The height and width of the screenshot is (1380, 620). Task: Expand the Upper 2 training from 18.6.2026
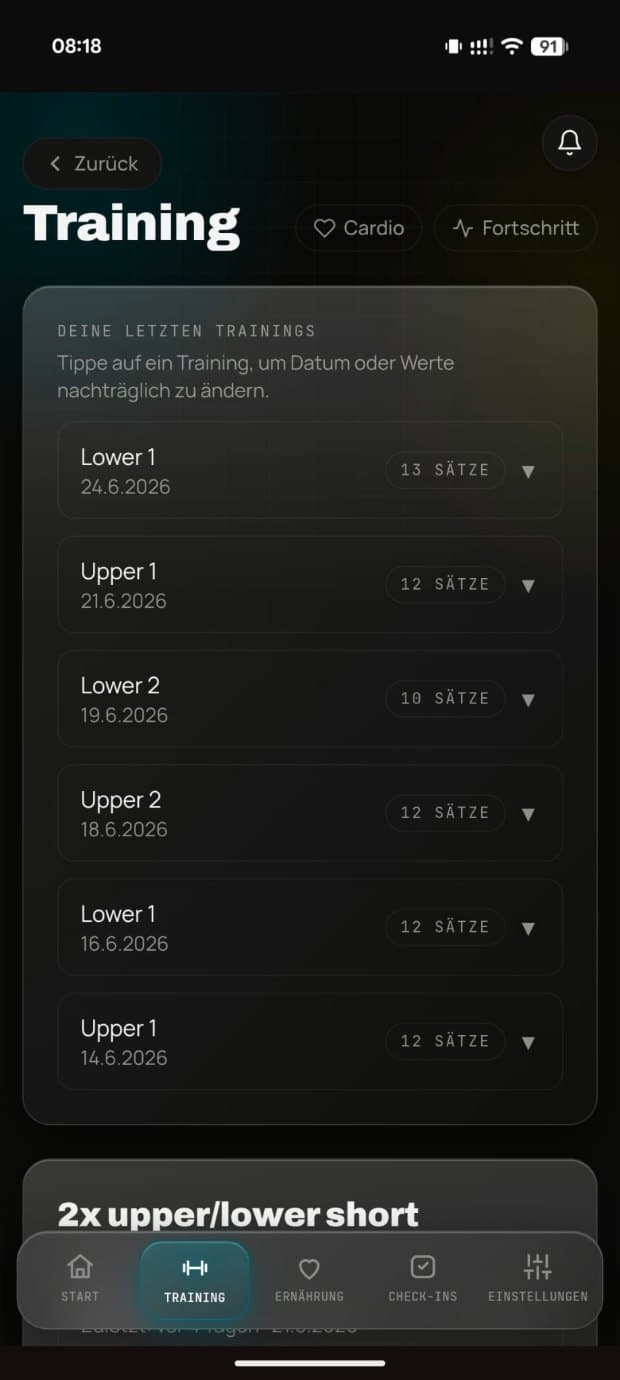click(x=528, y=813)
